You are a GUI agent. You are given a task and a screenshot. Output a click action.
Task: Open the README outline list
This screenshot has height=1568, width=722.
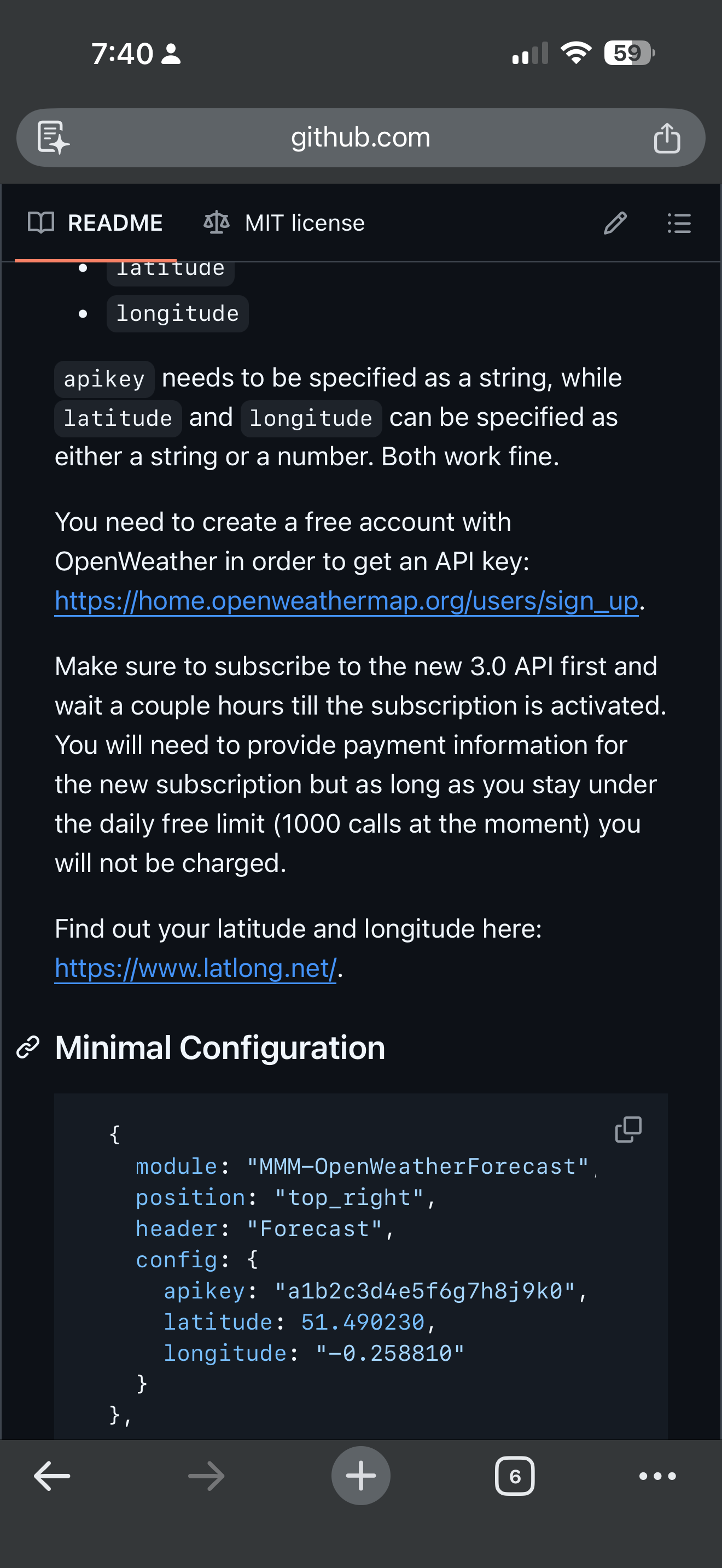(x=679, y=224)
